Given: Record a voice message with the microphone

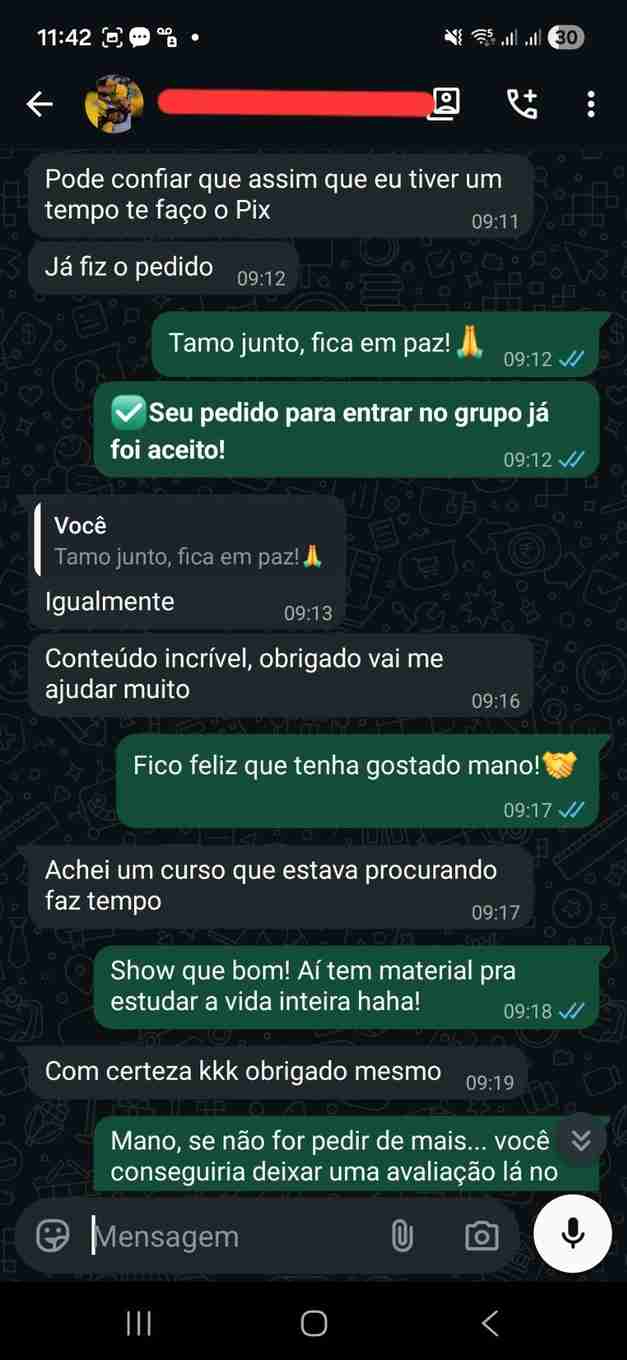Looking at the screenshot, I should [573, 1233].
